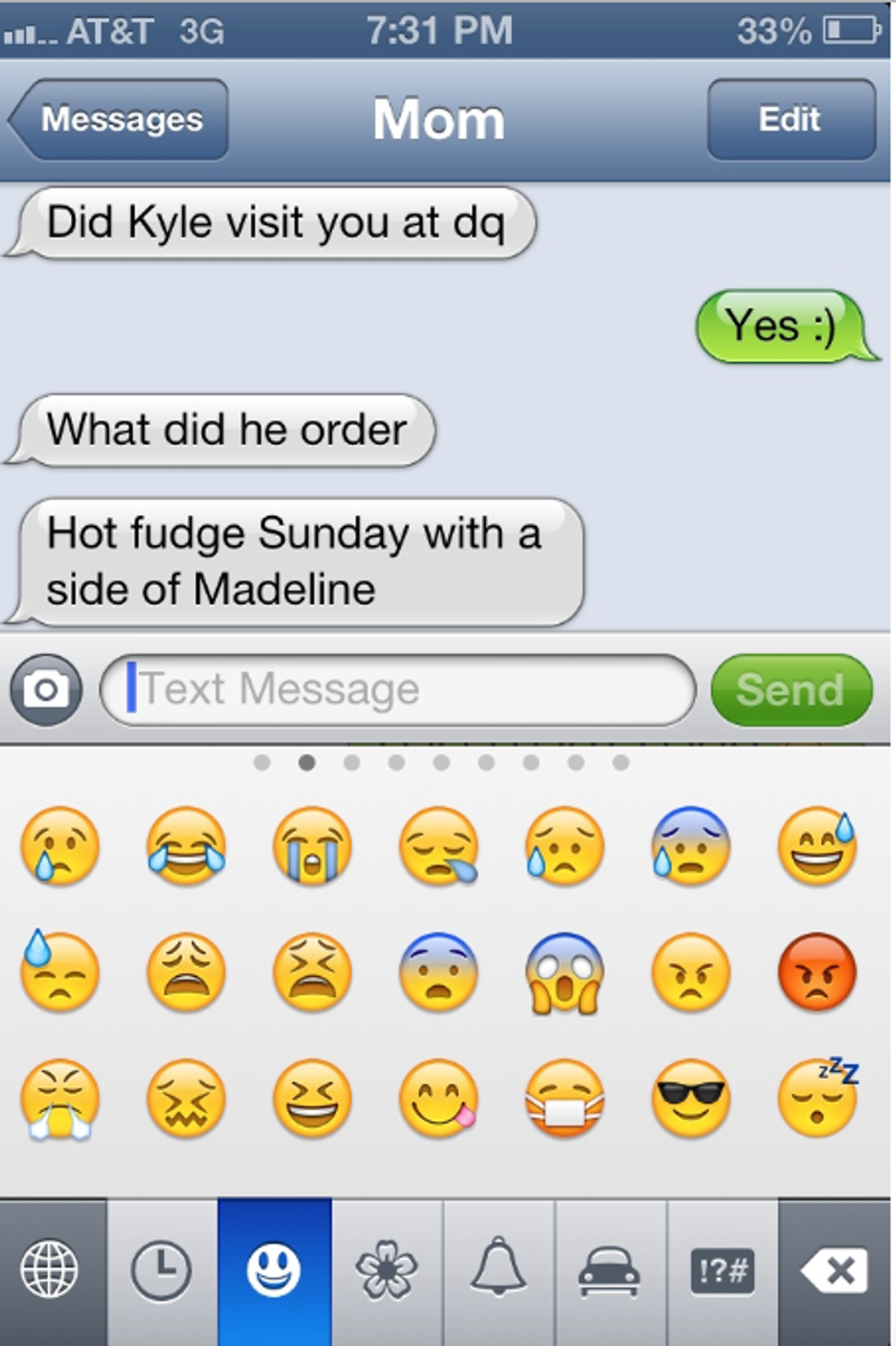Tap the Edit button
This screenshot has width=896, height=1346.
(791, 120)
